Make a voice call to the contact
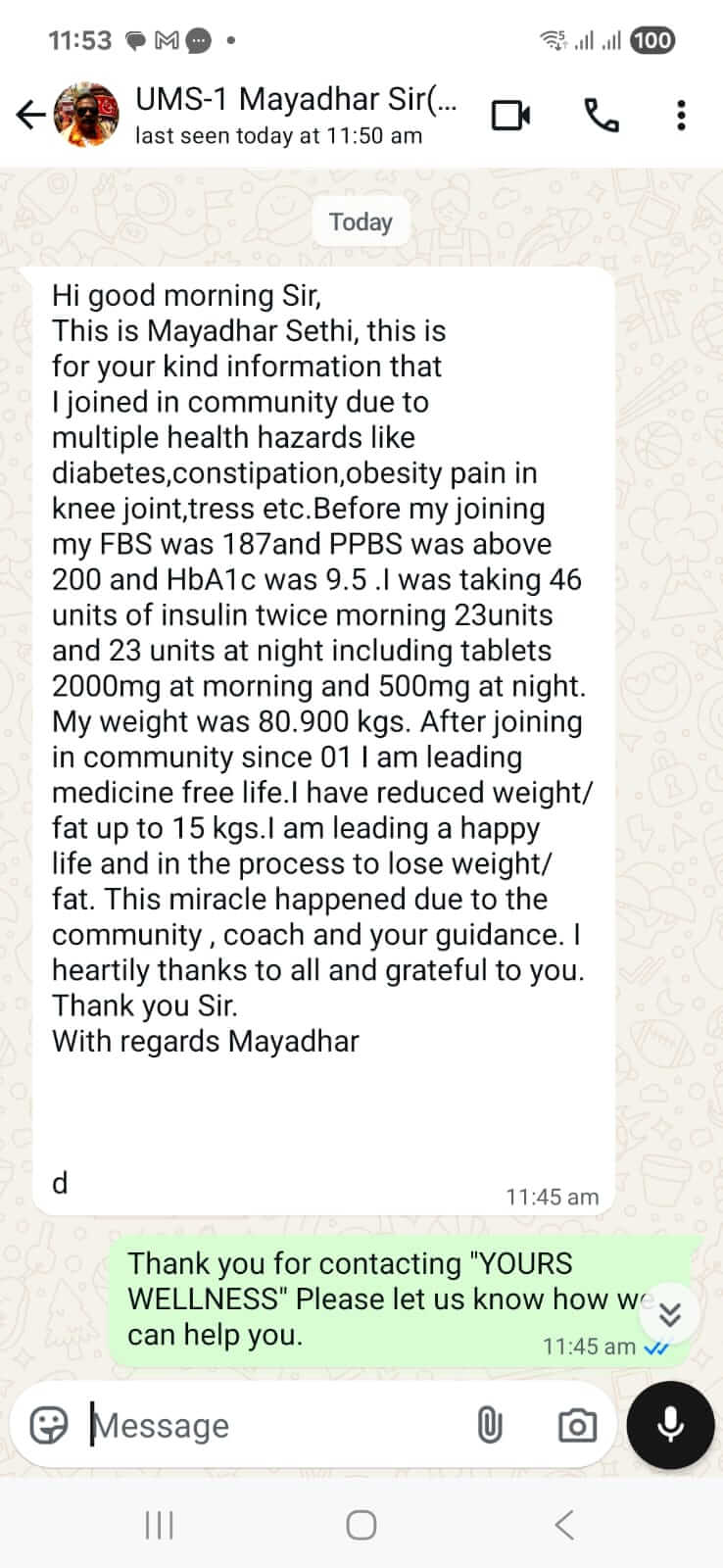Image resolution: width=723 pixels, height=1568 pixels. coord(601,114)
